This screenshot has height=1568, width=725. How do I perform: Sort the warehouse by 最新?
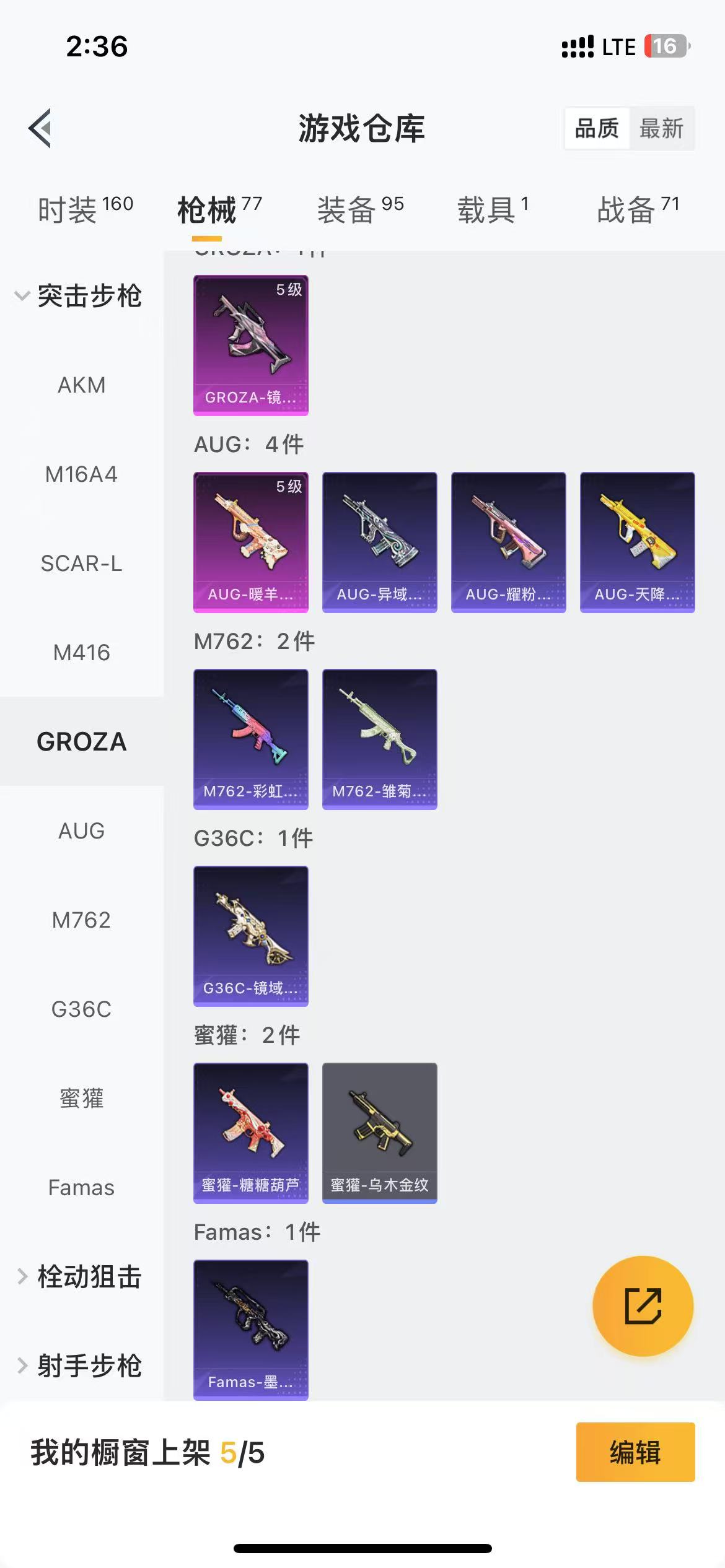pos(661,128)
